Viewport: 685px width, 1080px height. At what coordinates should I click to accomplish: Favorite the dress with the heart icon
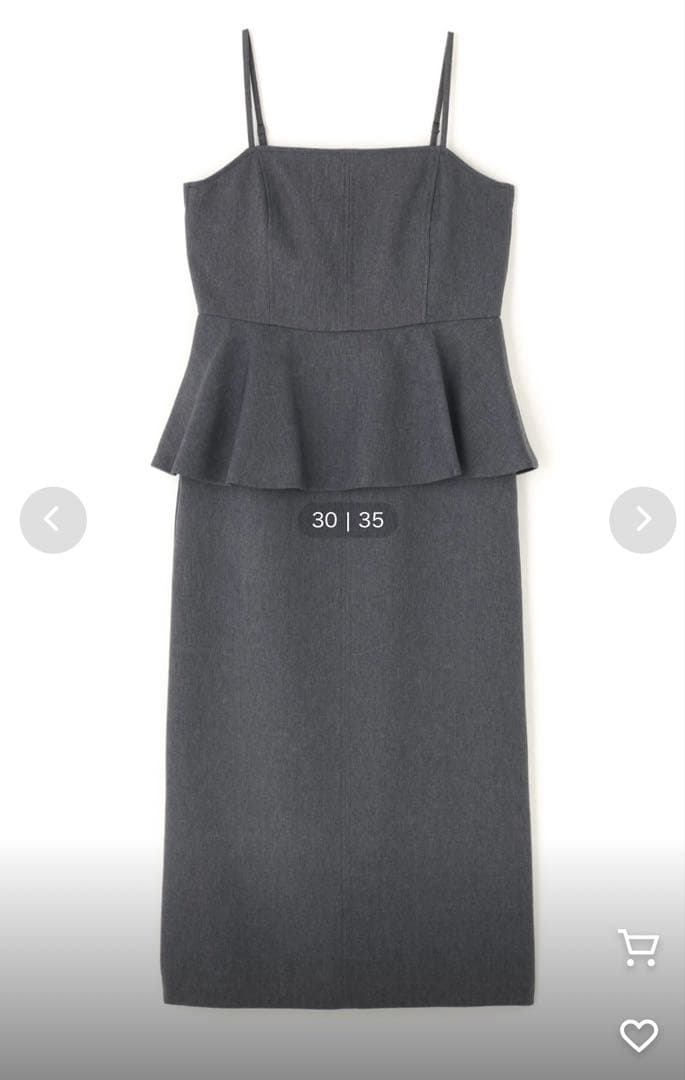pyautogui.click(x=638, y=1035)
